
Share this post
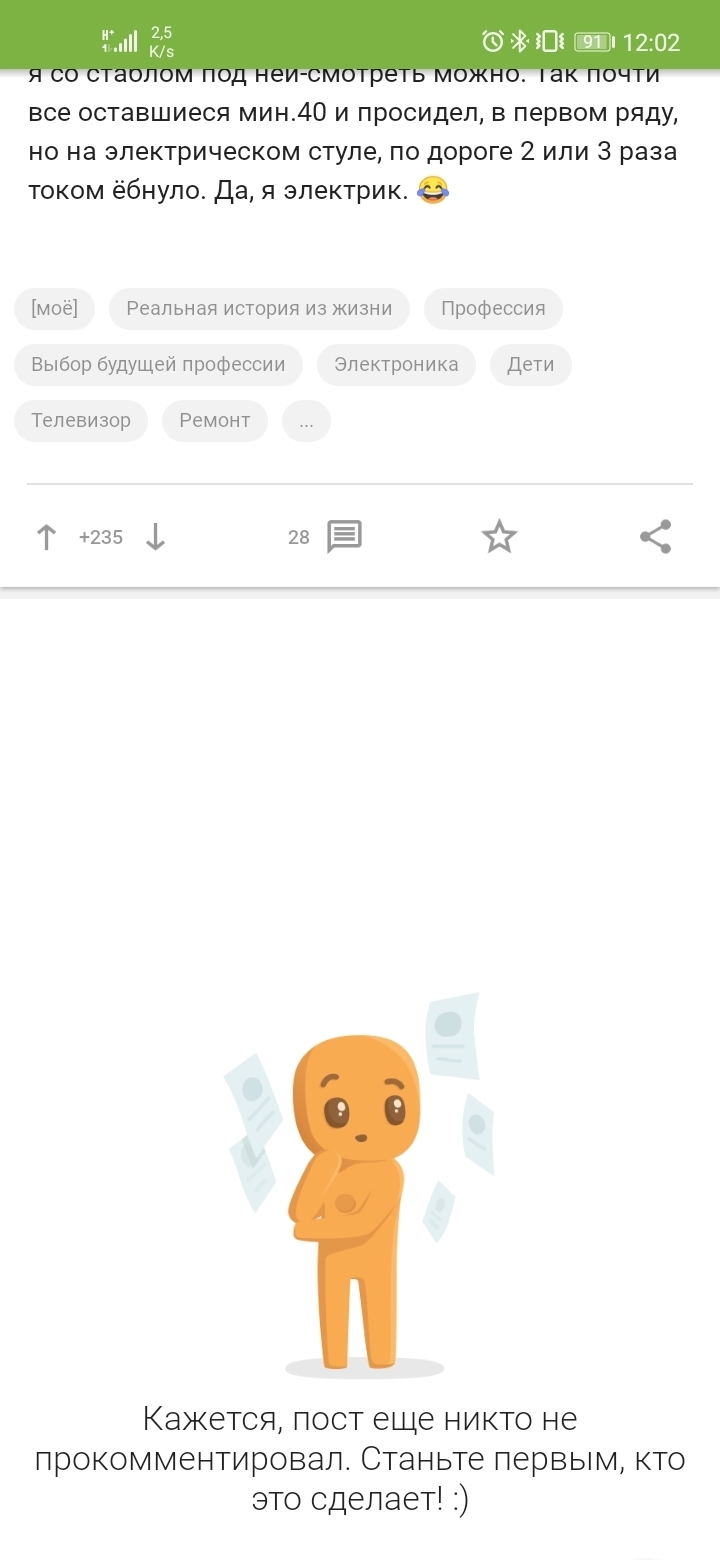click(655, 537)
